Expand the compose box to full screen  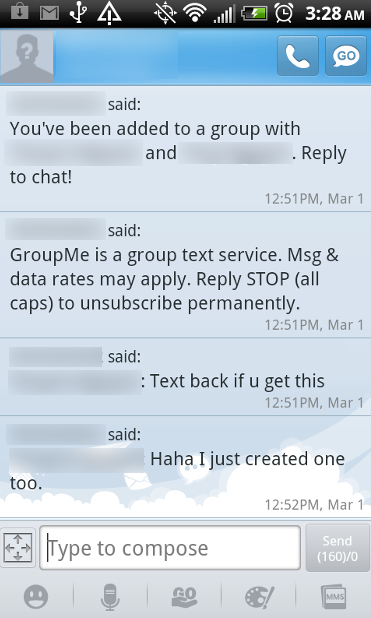tap(18, 548)
